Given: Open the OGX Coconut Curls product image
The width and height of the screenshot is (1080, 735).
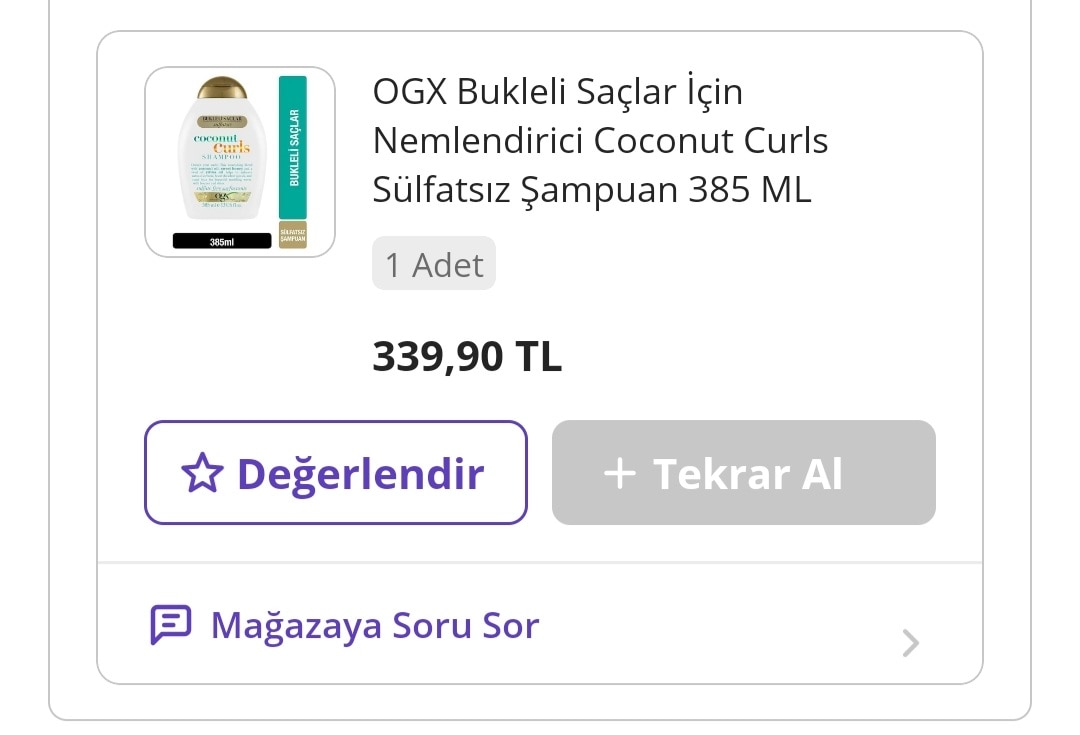Looking at the screenshot, I should tap(240, 162).
